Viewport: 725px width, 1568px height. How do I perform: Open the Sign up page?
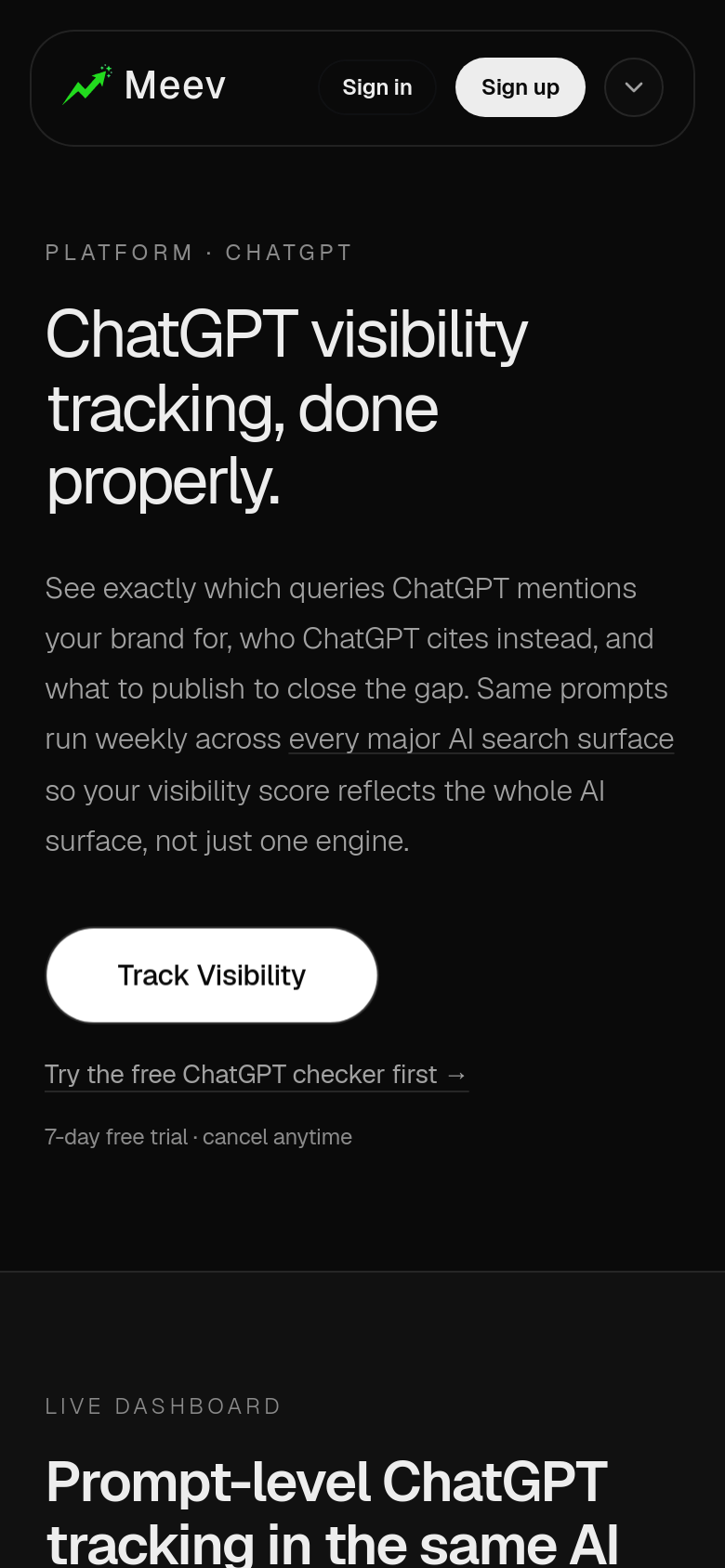(x=520, y=87)
